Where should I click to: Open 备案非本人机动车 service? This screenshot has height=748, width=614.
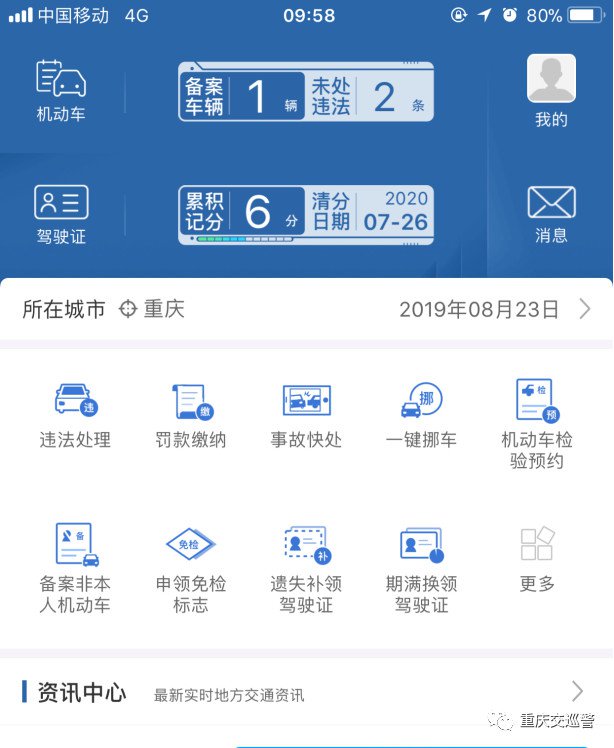75,568
